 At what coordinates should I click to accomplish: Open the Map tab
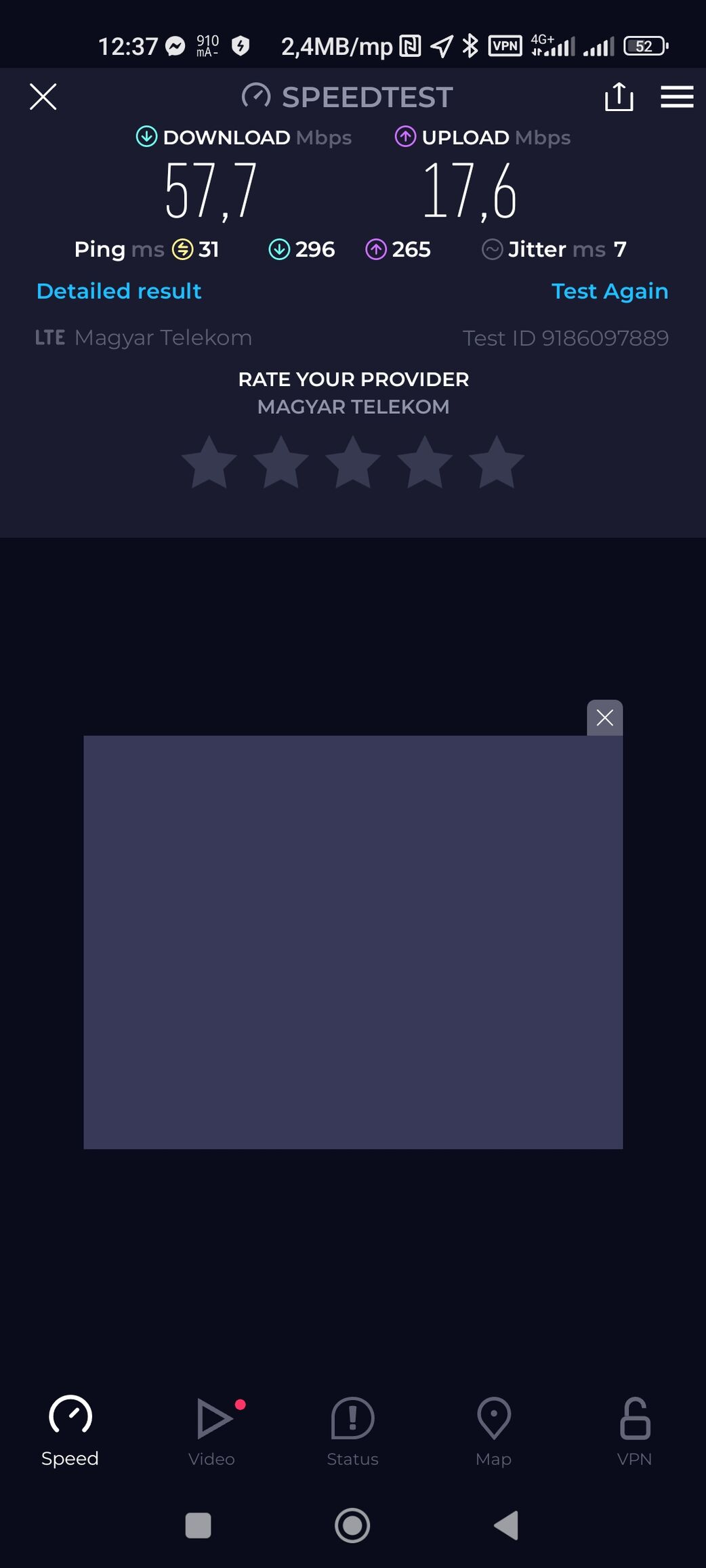(493, 1431)
